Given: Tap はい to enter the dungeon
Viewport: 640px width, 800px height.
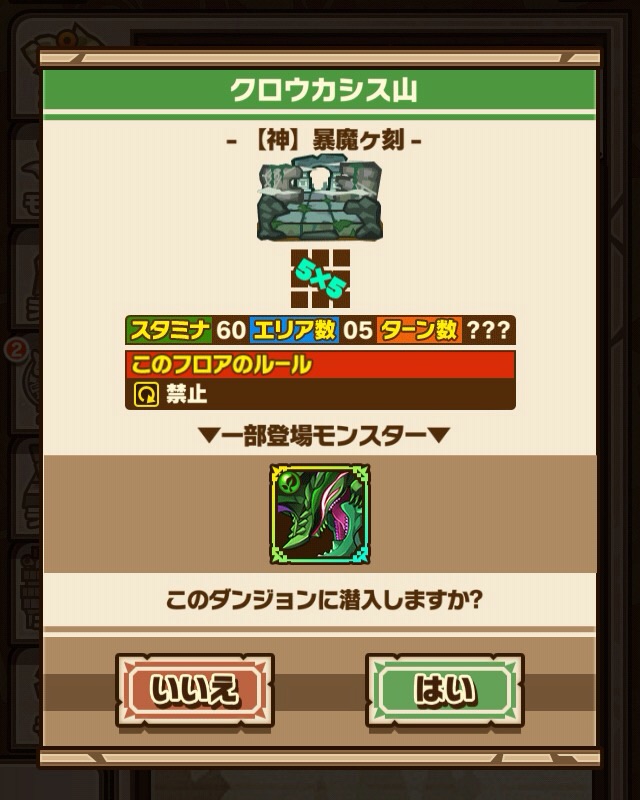Looking at the screenshot, I should [444, 690].
